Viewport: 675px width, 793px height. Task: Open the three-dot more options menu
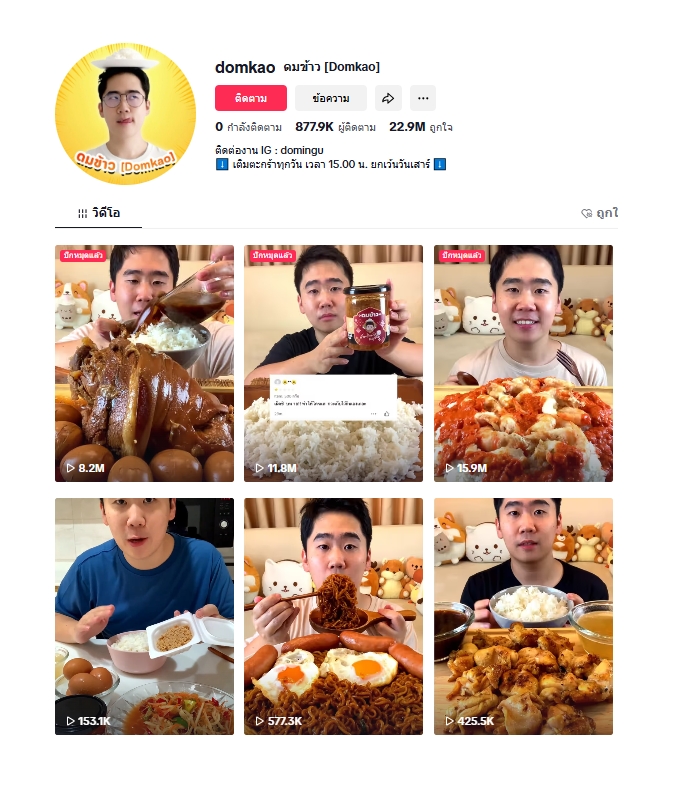click(423, 98)
